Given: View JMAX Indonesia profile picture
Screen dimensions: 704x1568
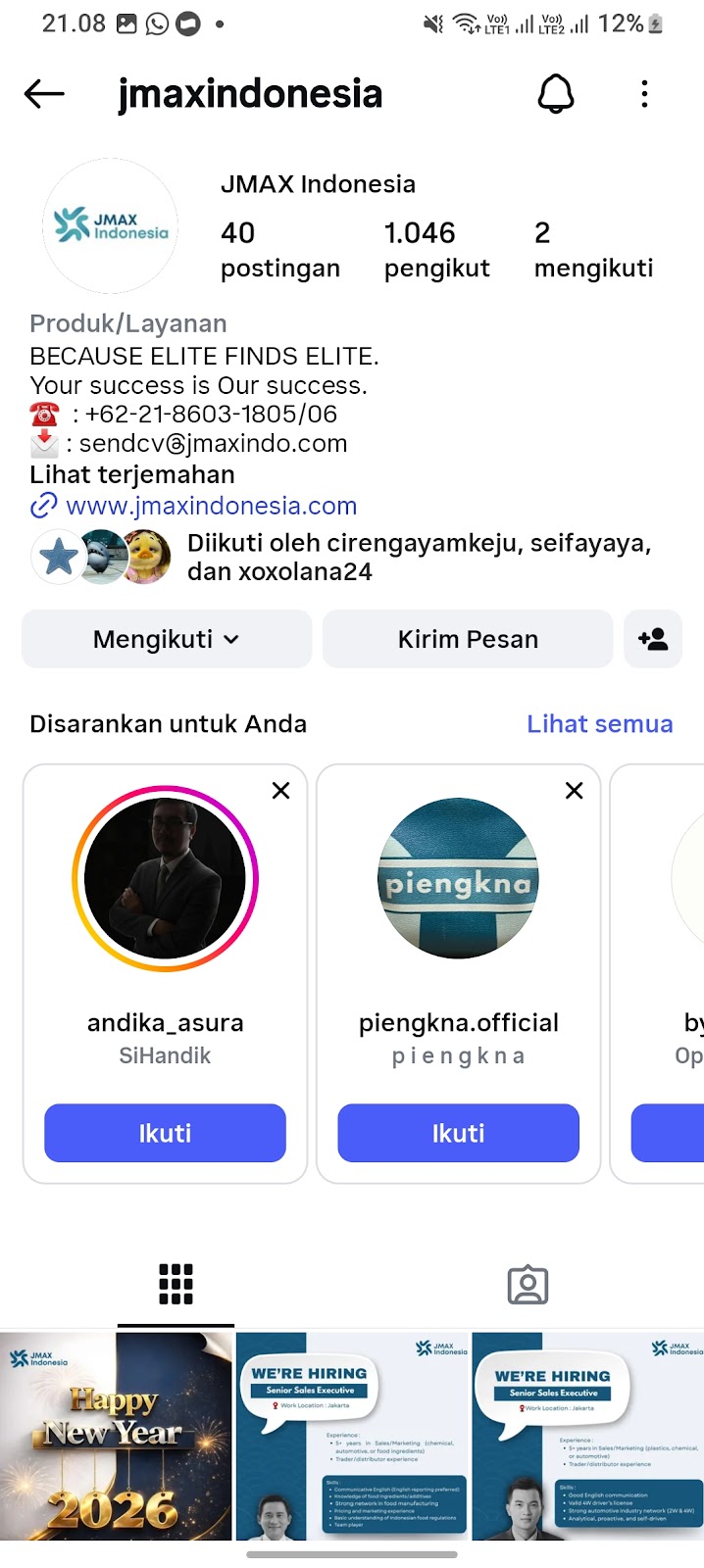Looking at the screenshot, I should point(110,225).
